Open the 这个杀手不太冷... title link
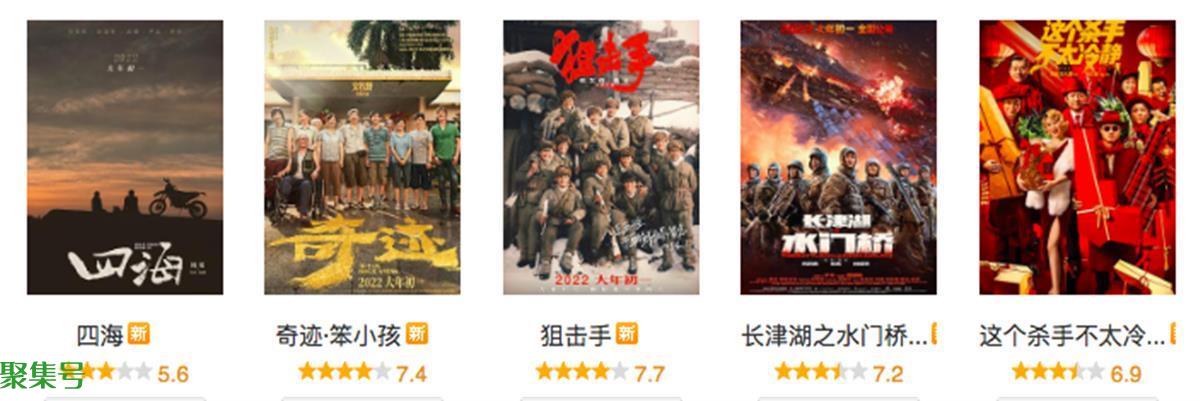Image resolution: width=1200 pixels, height=401 pixels. coord(1071,335)
